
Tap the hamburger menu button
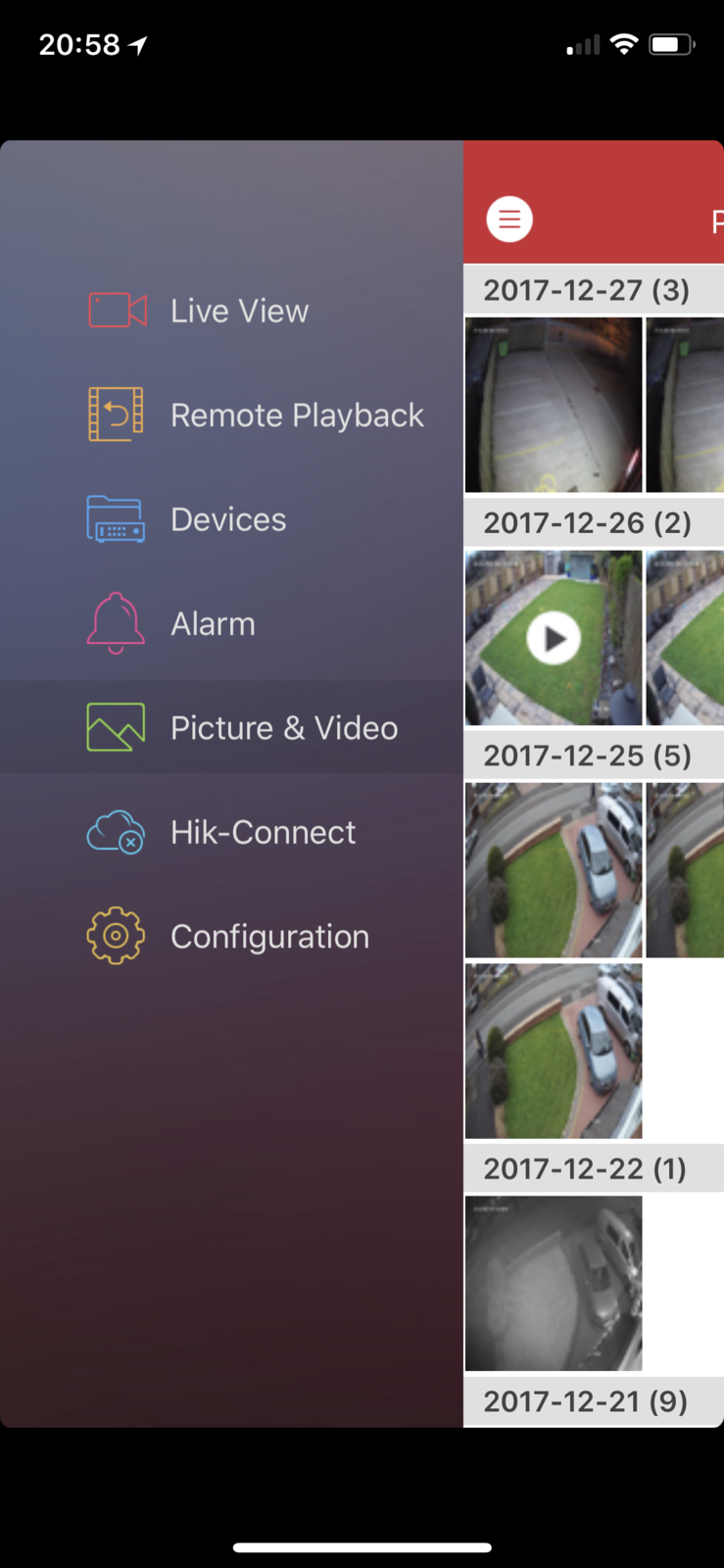[509, 219]
